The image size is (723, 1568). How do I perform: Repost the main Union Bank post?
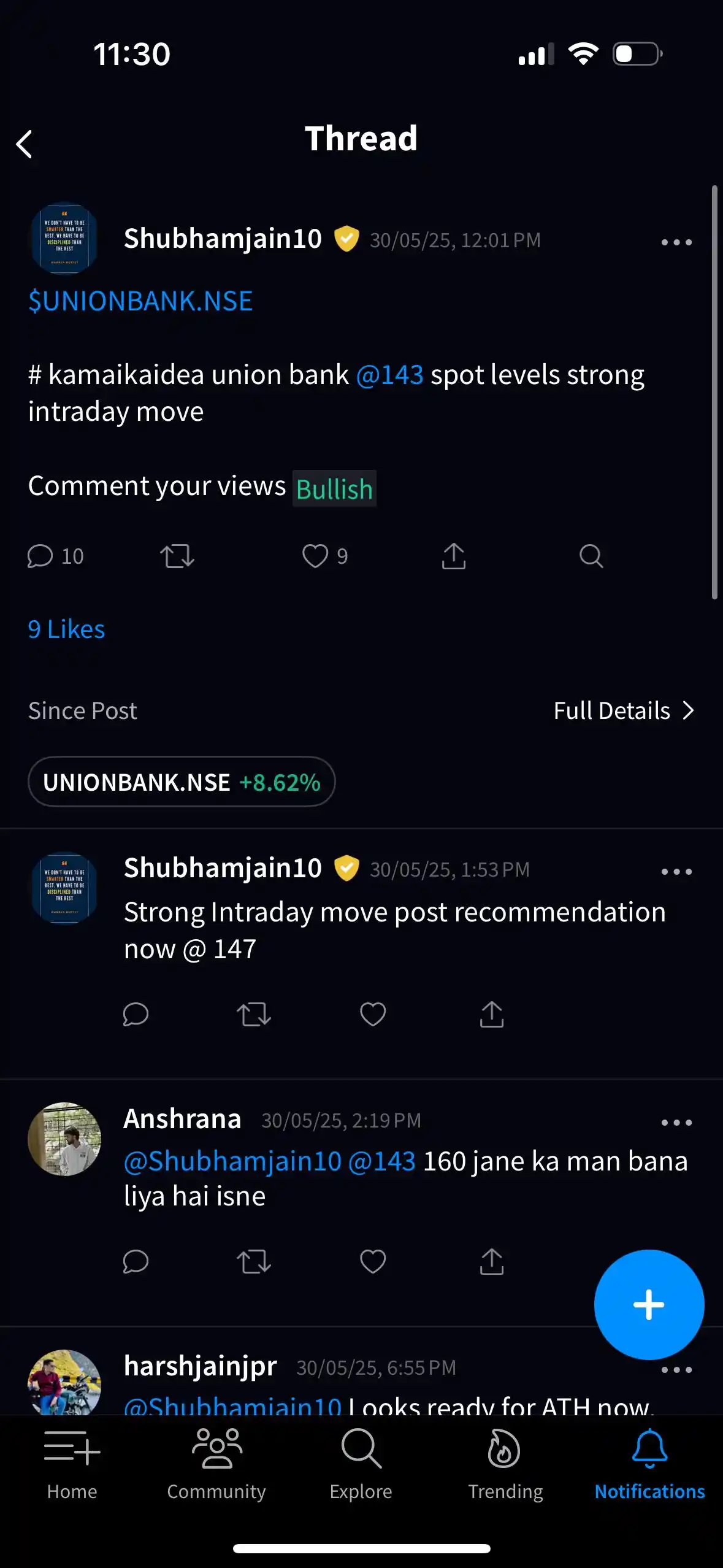click(177, 556)
